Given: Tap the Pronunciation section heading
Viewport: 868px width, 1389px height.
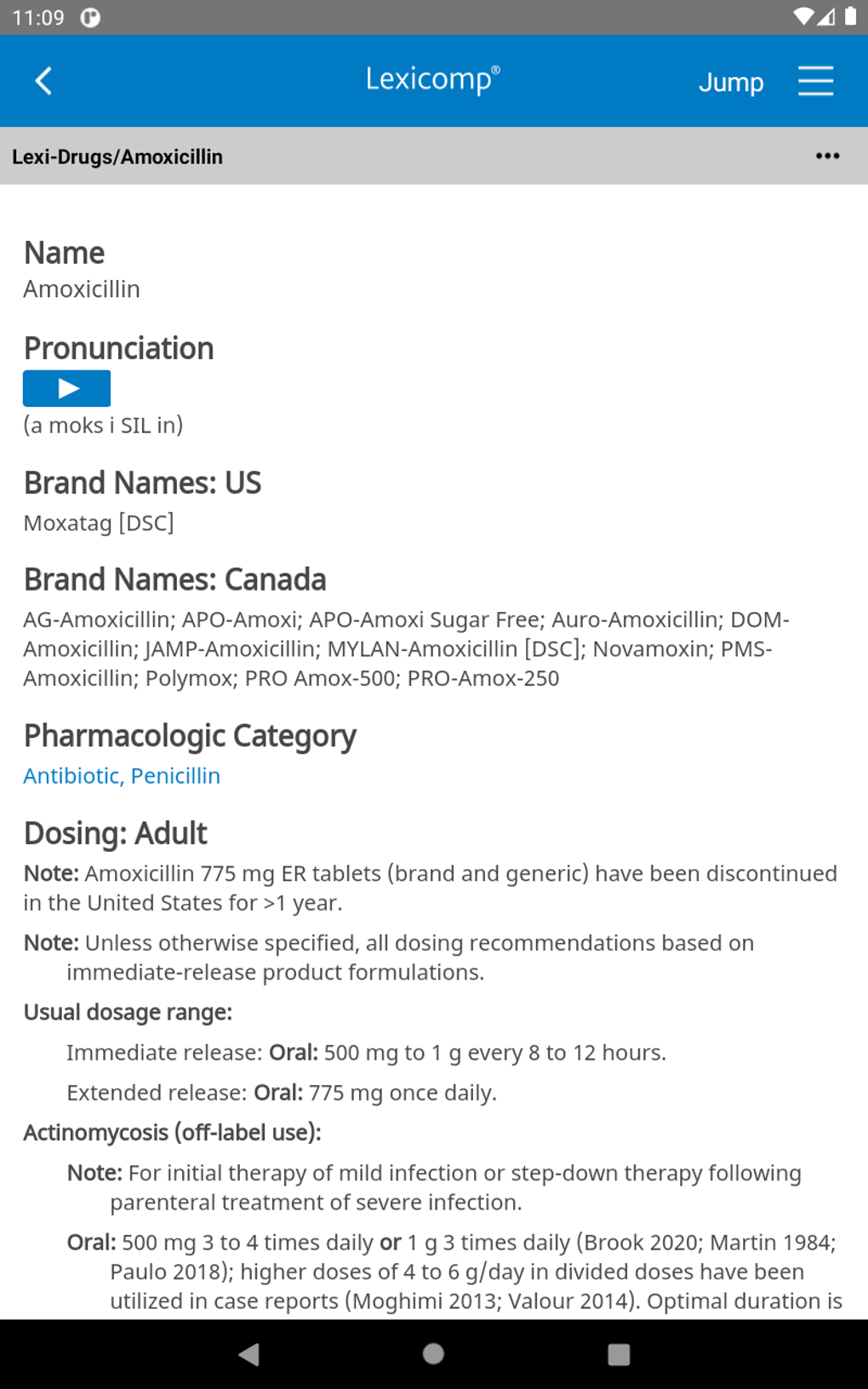Looking at the screenshot, I should (118, 347).
